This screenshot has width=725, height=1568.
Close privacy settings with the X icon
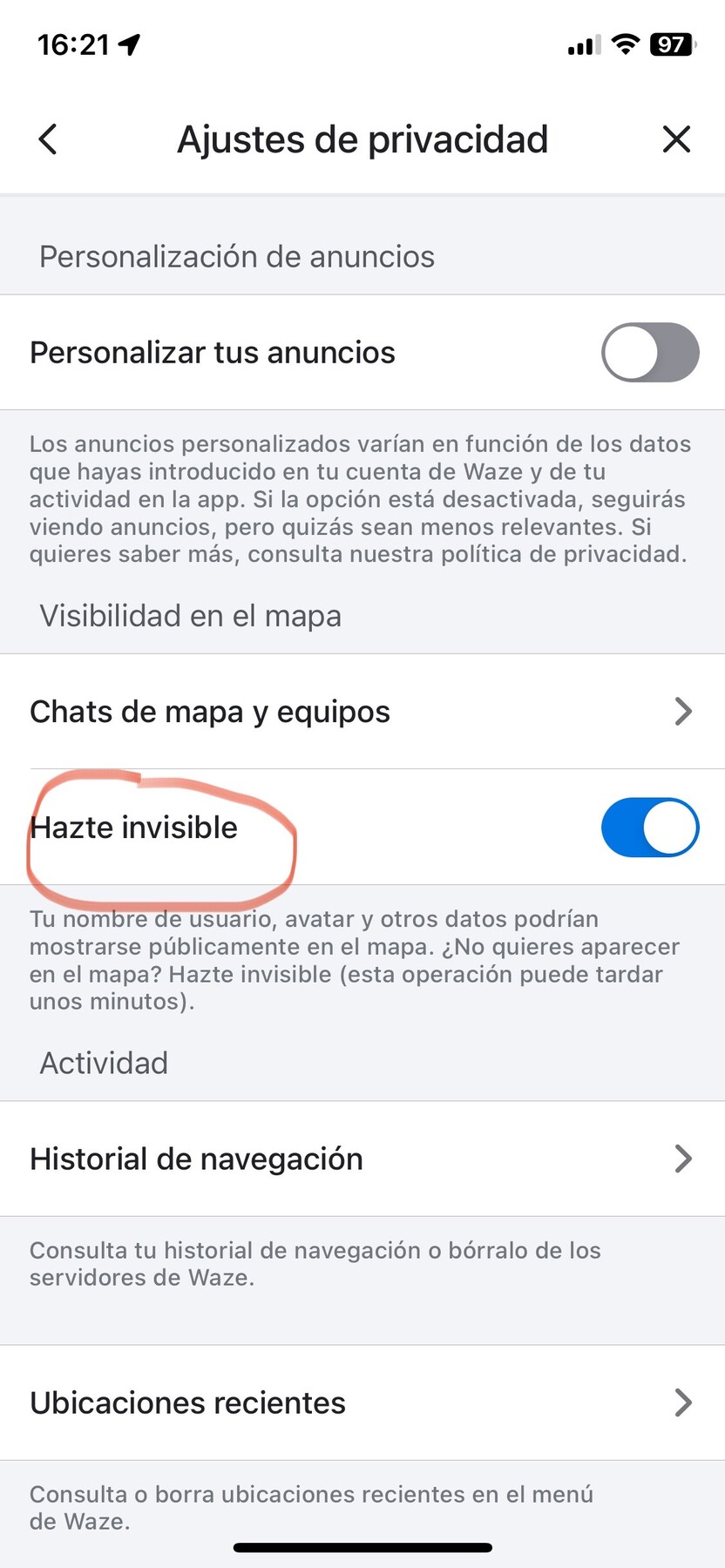pos(676,139)
